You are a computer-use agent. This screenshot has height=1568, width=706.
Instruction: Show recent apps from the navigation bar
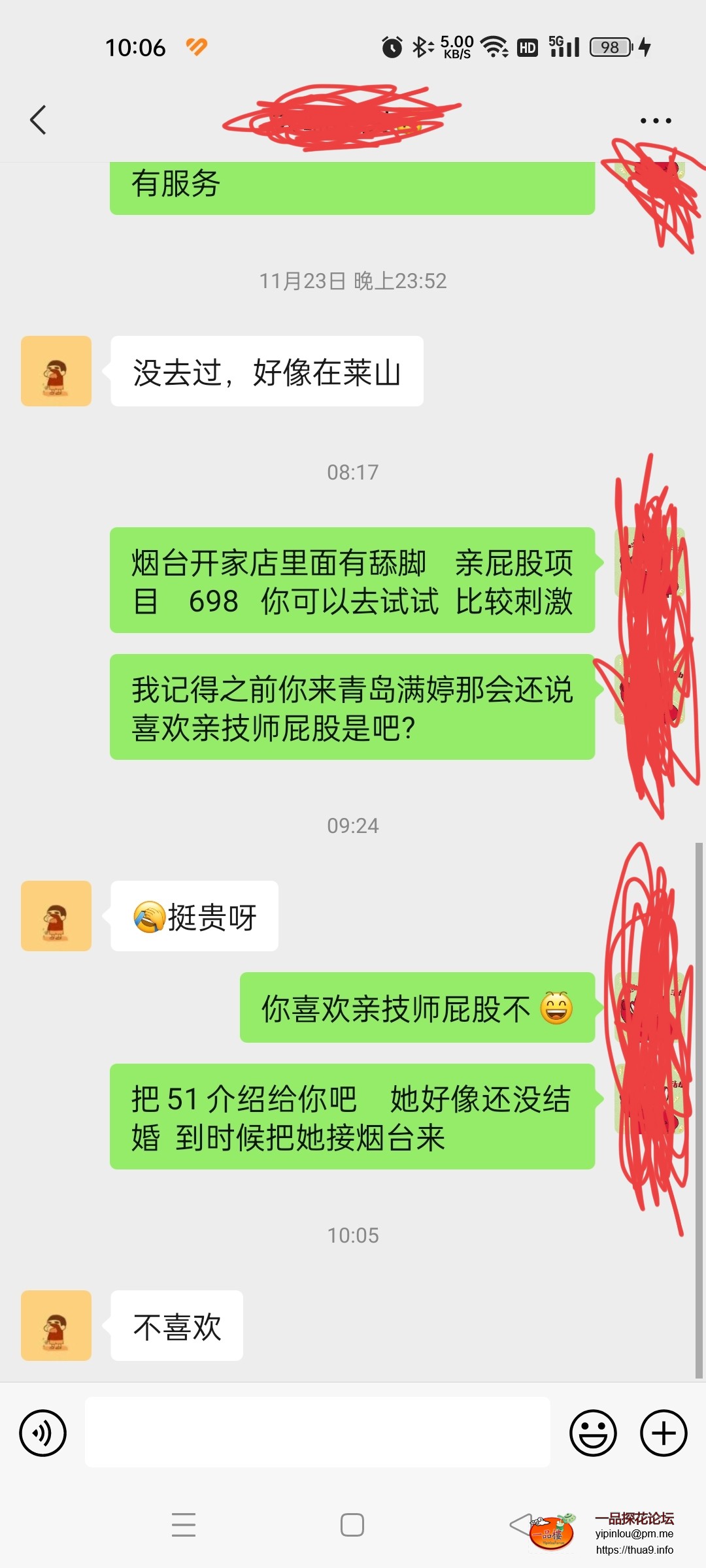click(184, 1525)
